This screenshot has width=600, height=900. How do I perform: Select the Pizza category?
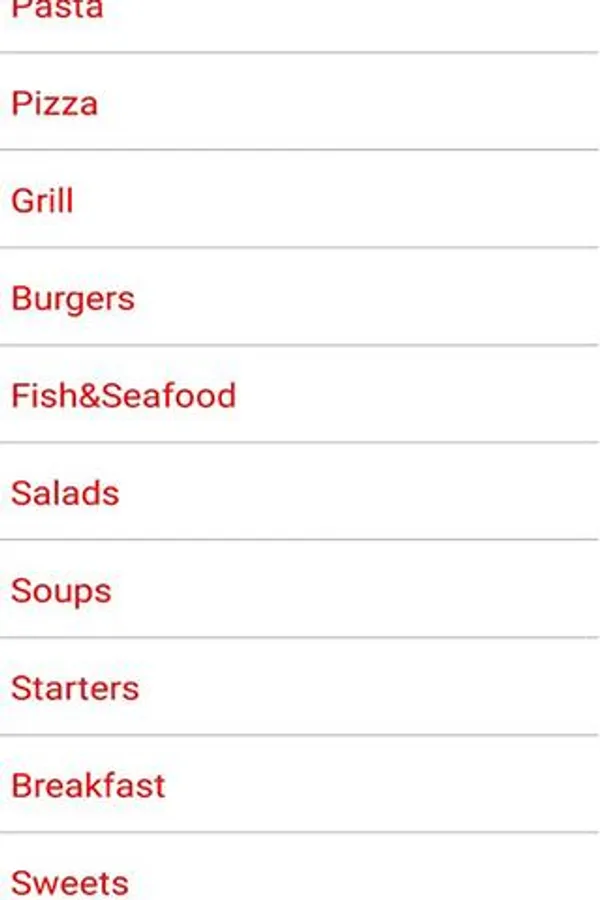click(x=55, y=104)
